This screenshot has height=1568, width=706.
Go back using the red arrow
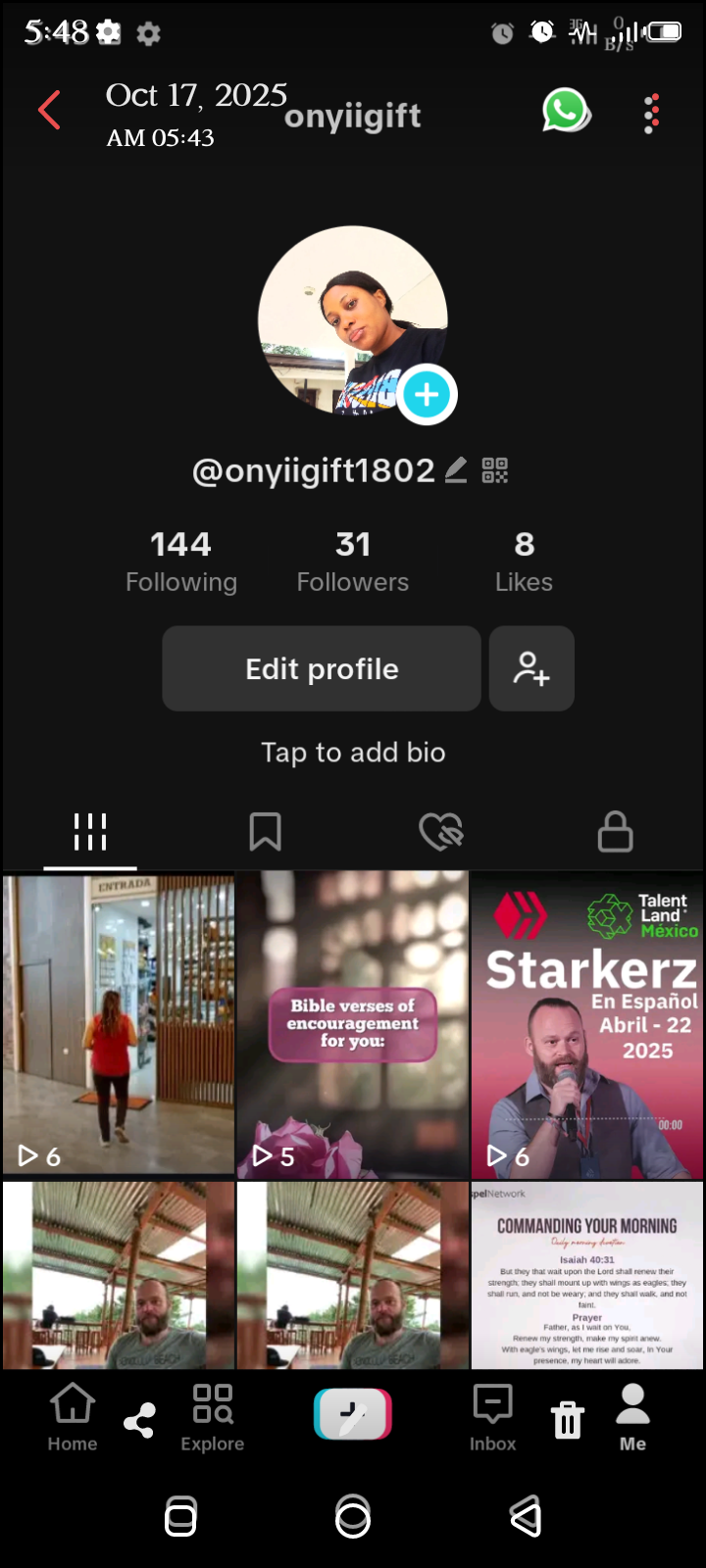pos(49,110)
